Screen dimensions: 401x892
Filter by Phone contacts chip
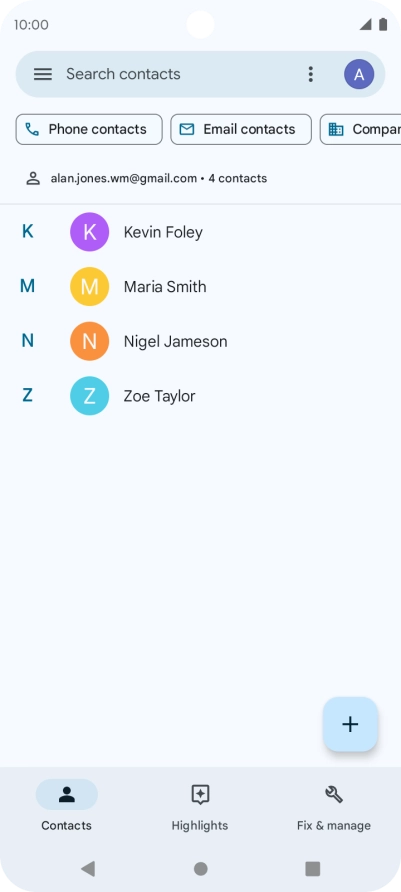tap(89, 130)
